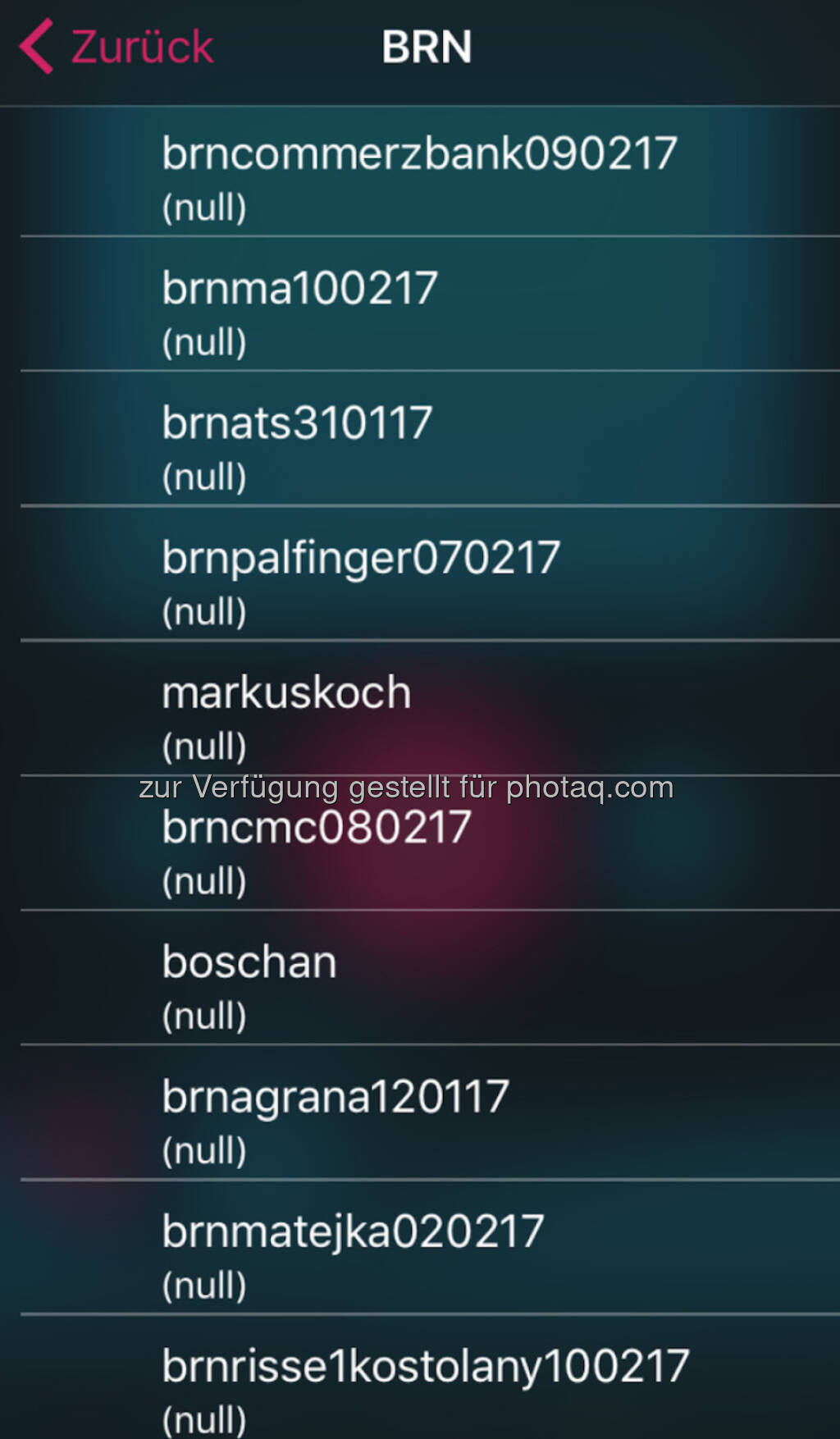Go back with the Zurück button
Screen dimensions: 840x1439
(x=117, y=47)
